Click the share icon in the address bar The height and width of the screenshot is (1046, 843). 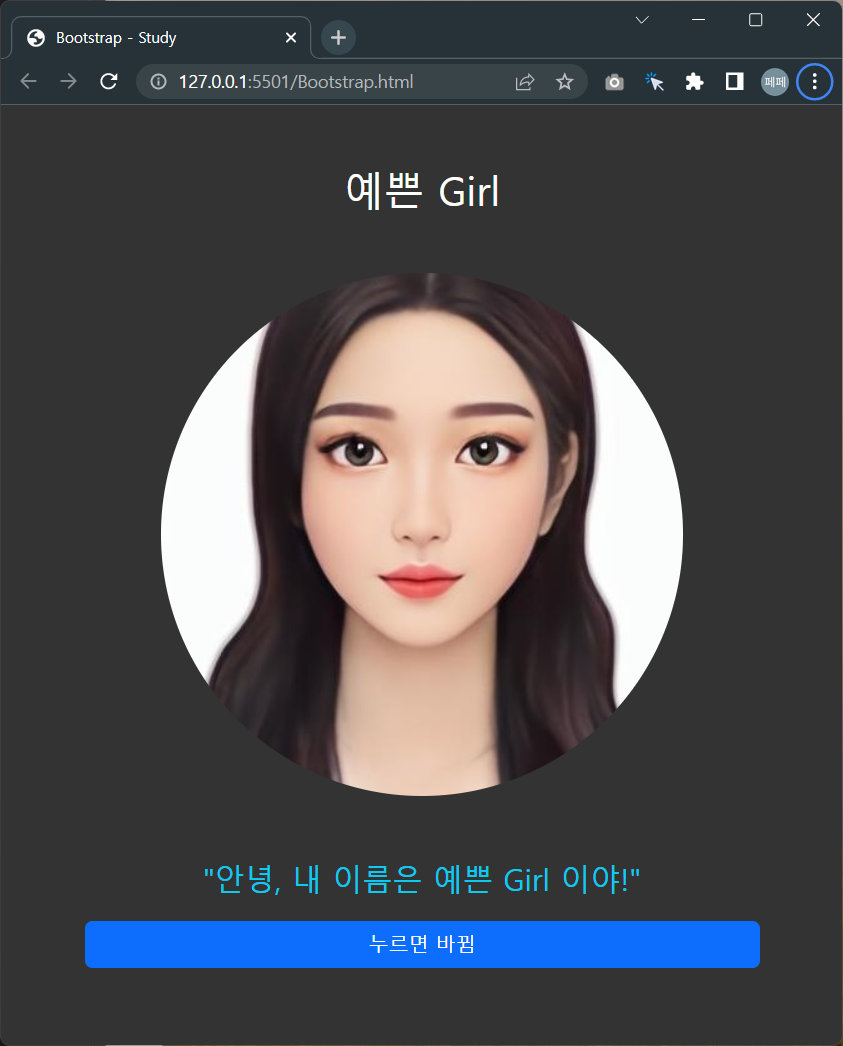point(524,82)
